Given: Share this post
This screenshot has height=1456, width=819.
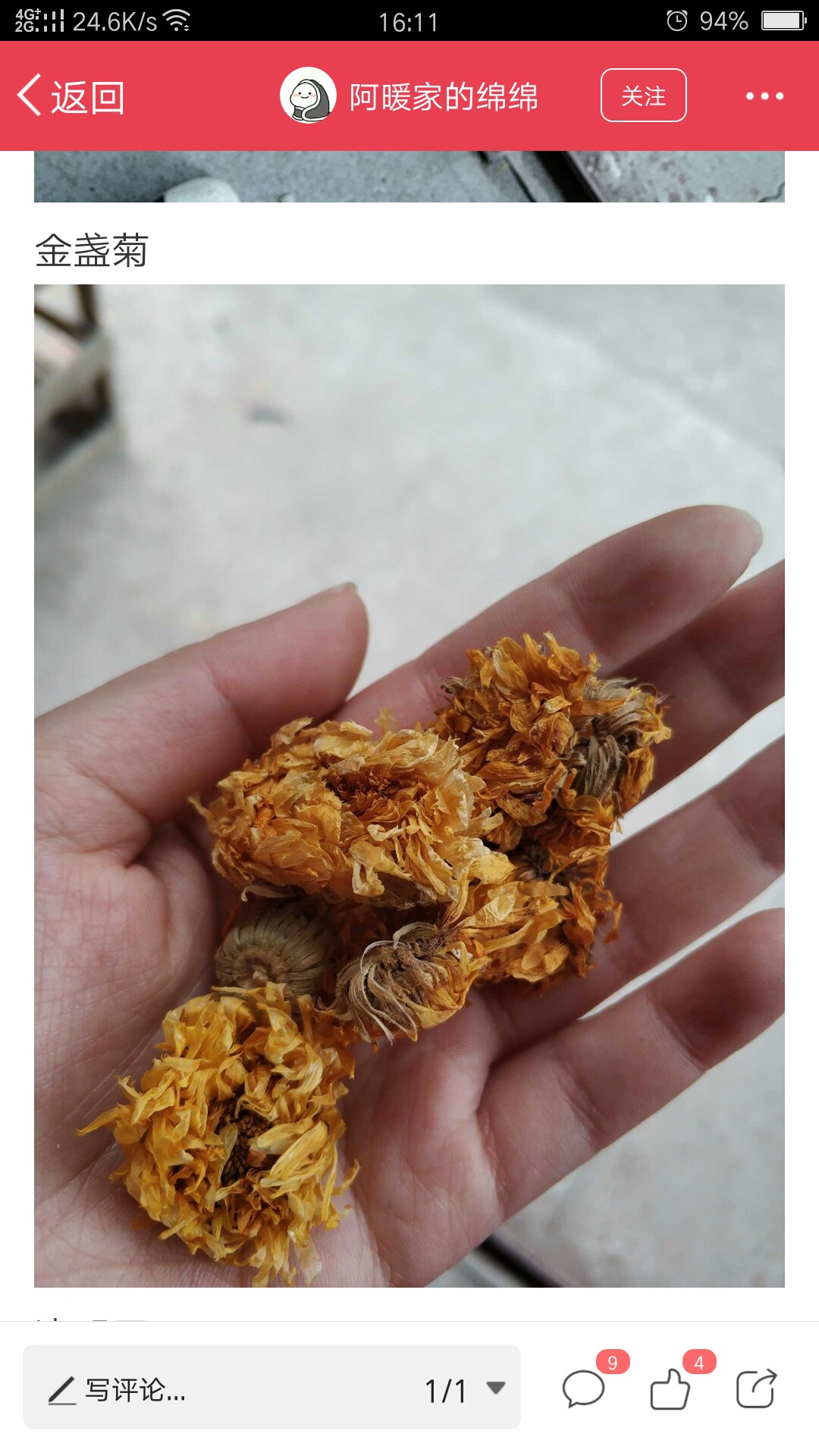Looking at the screenshot, I should click(x=757, y=1389).
